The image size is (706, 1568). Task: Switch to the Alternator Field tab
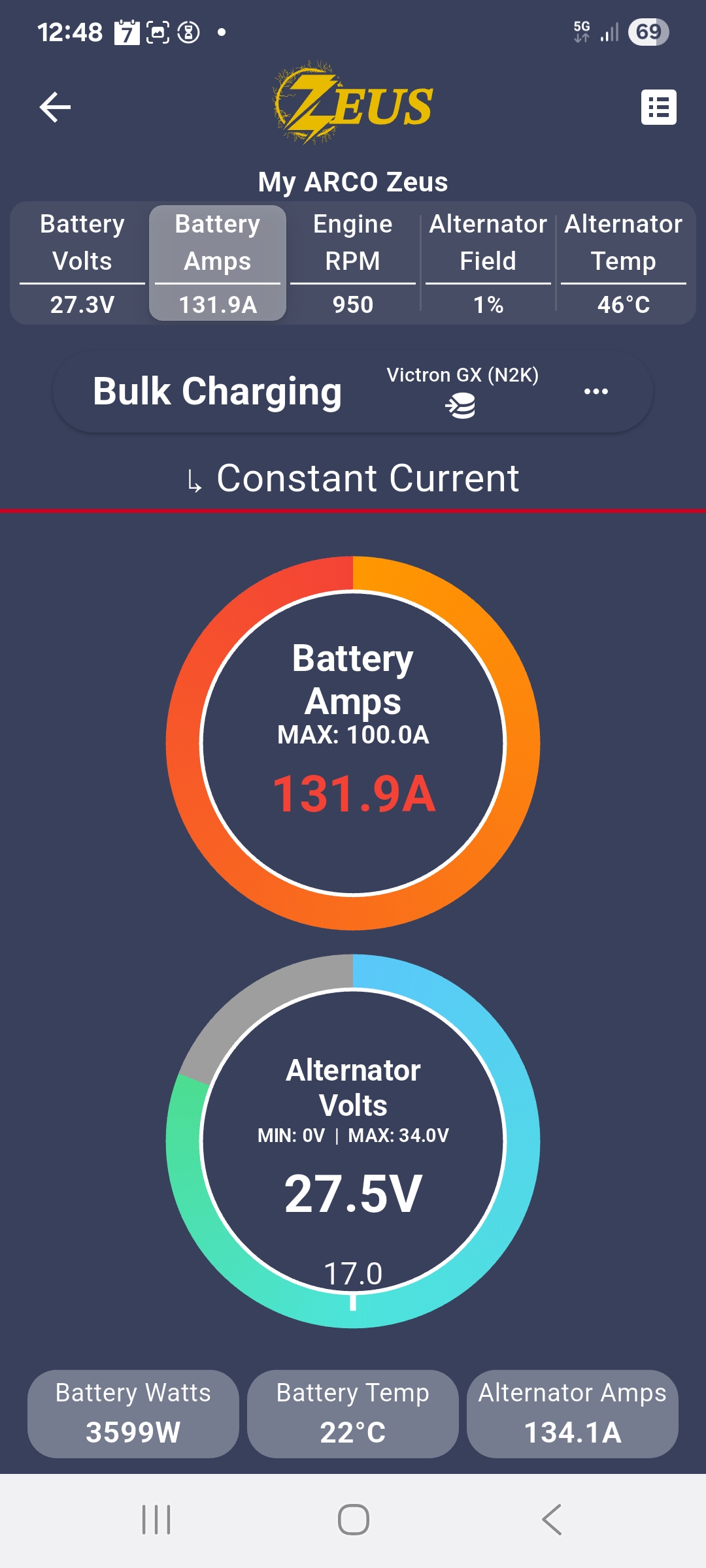click(x=488, y=263)
